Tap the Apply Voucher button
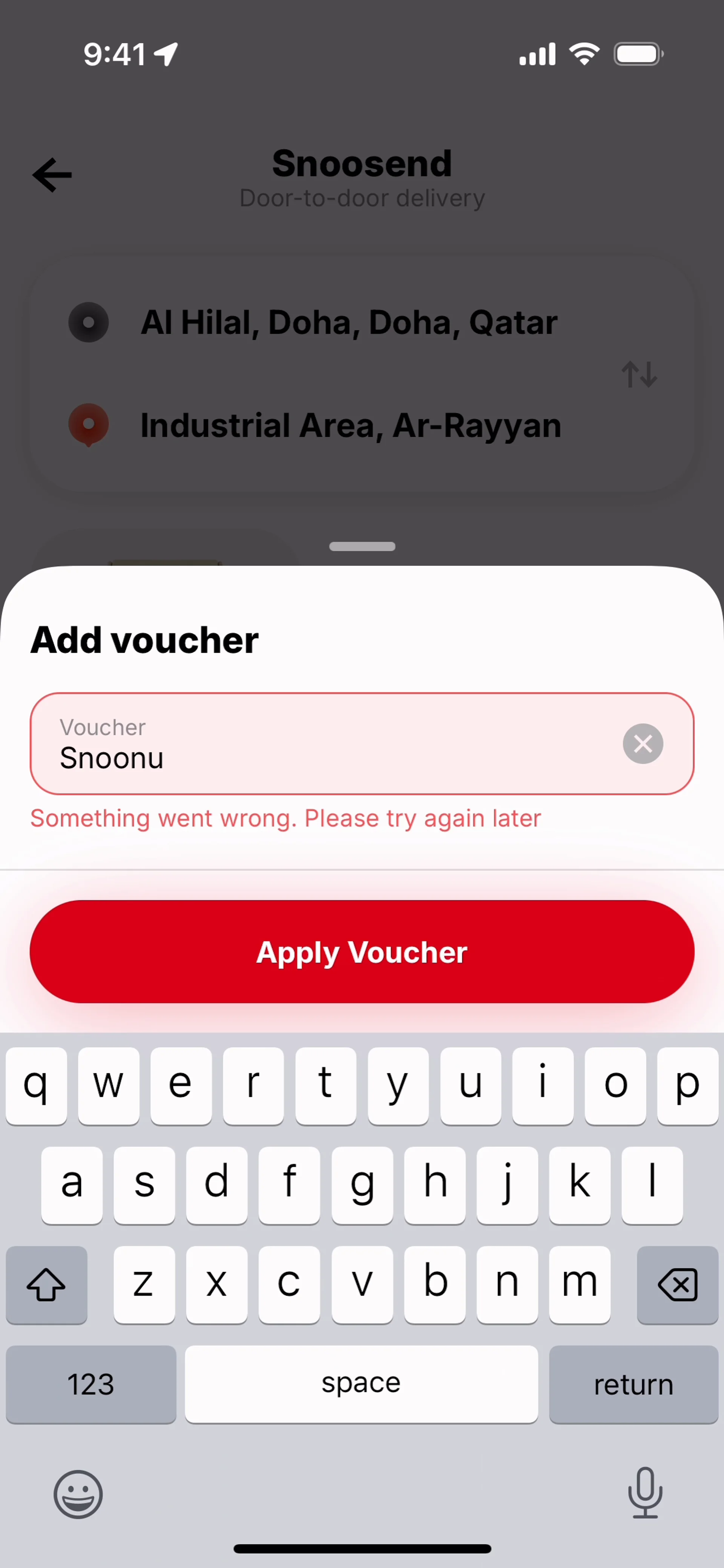Screen dimensions: 724x1568 pyautogui.click(x=362, y=951)
